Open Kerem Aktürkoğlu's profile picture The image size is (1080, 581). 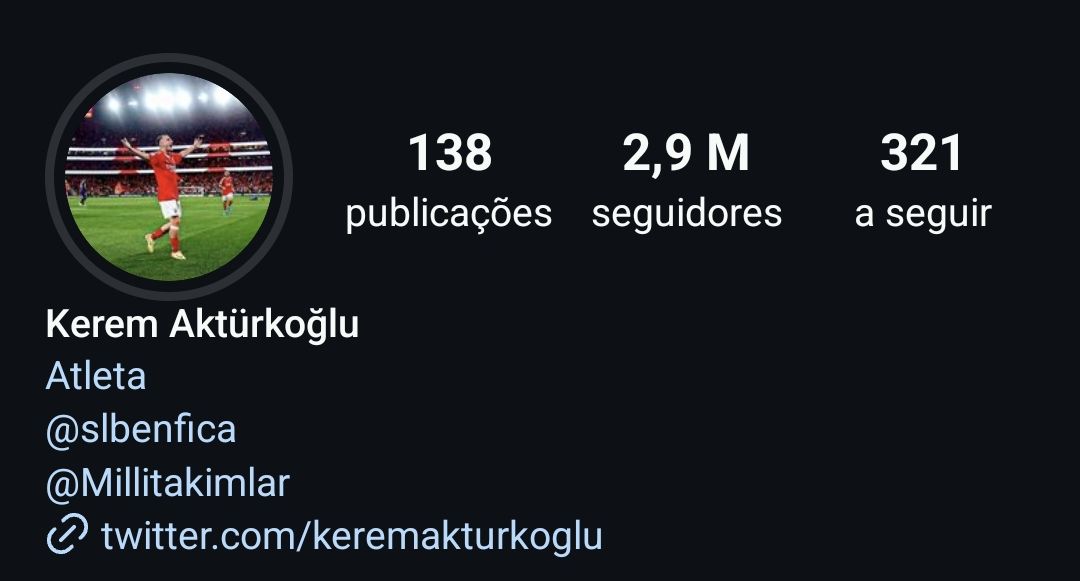pos(168,177)
